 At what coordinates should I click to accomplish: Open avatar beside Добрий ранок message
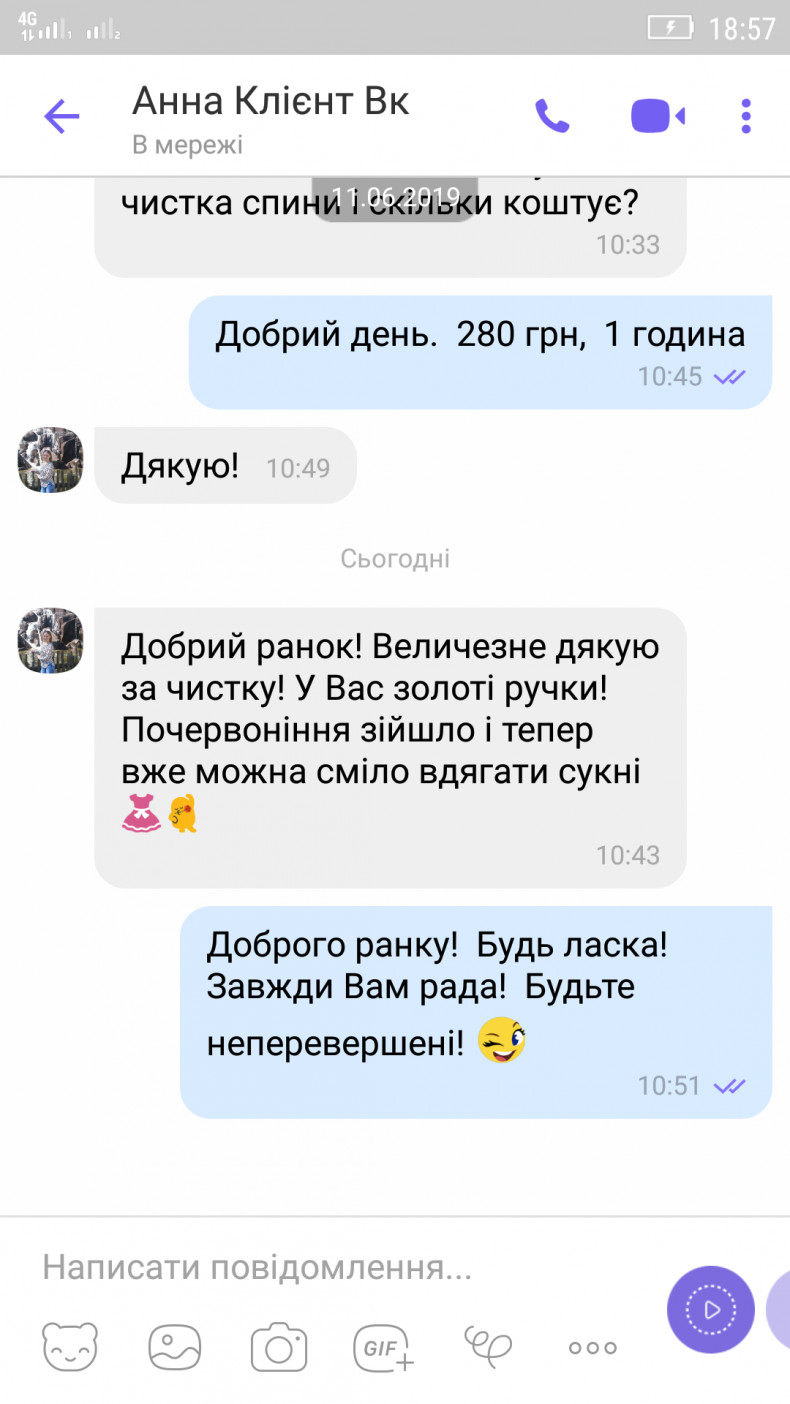click(x=50, y=640)
